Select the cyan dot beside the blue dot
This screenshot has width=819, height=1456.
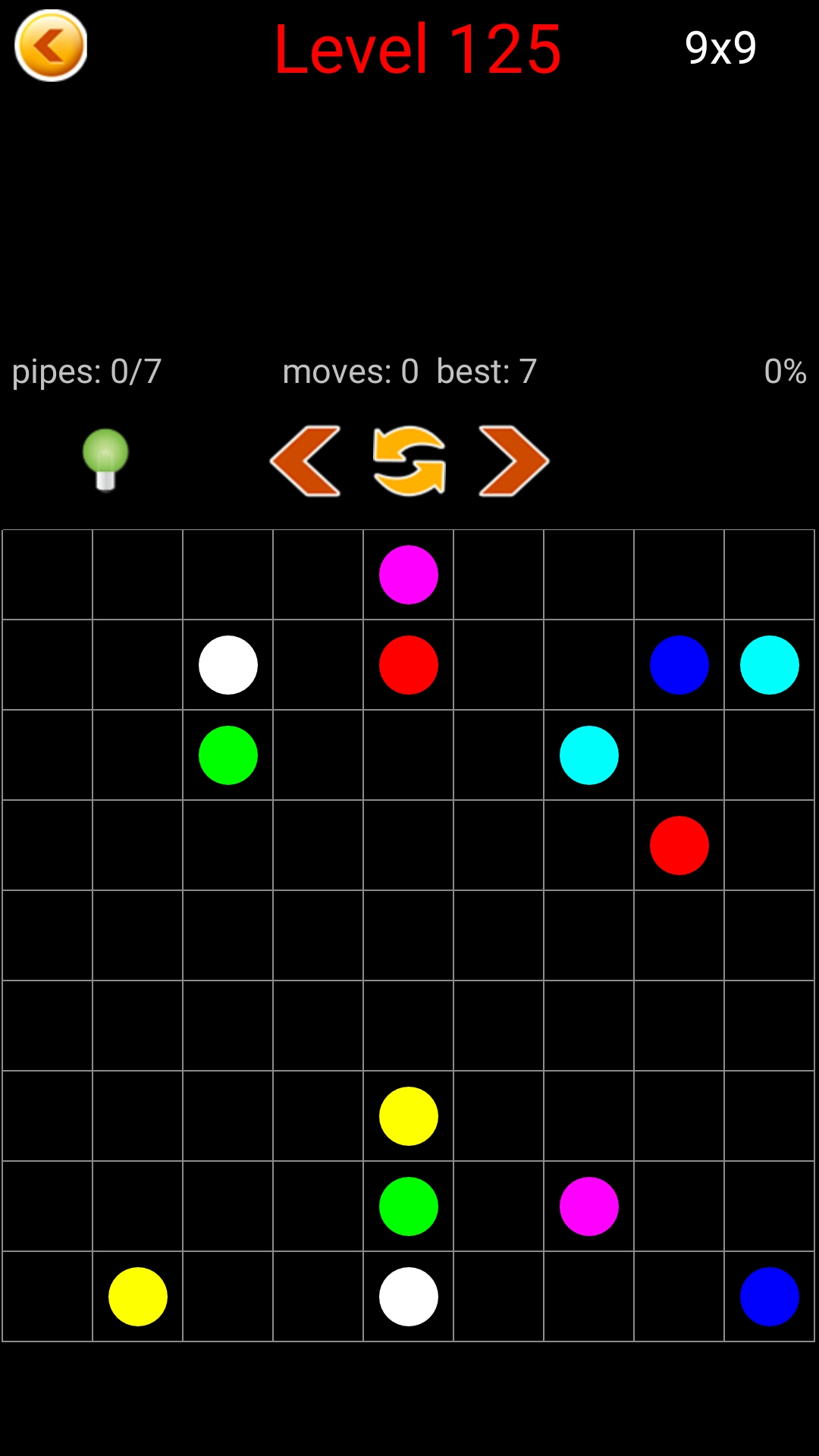(769, 665)
